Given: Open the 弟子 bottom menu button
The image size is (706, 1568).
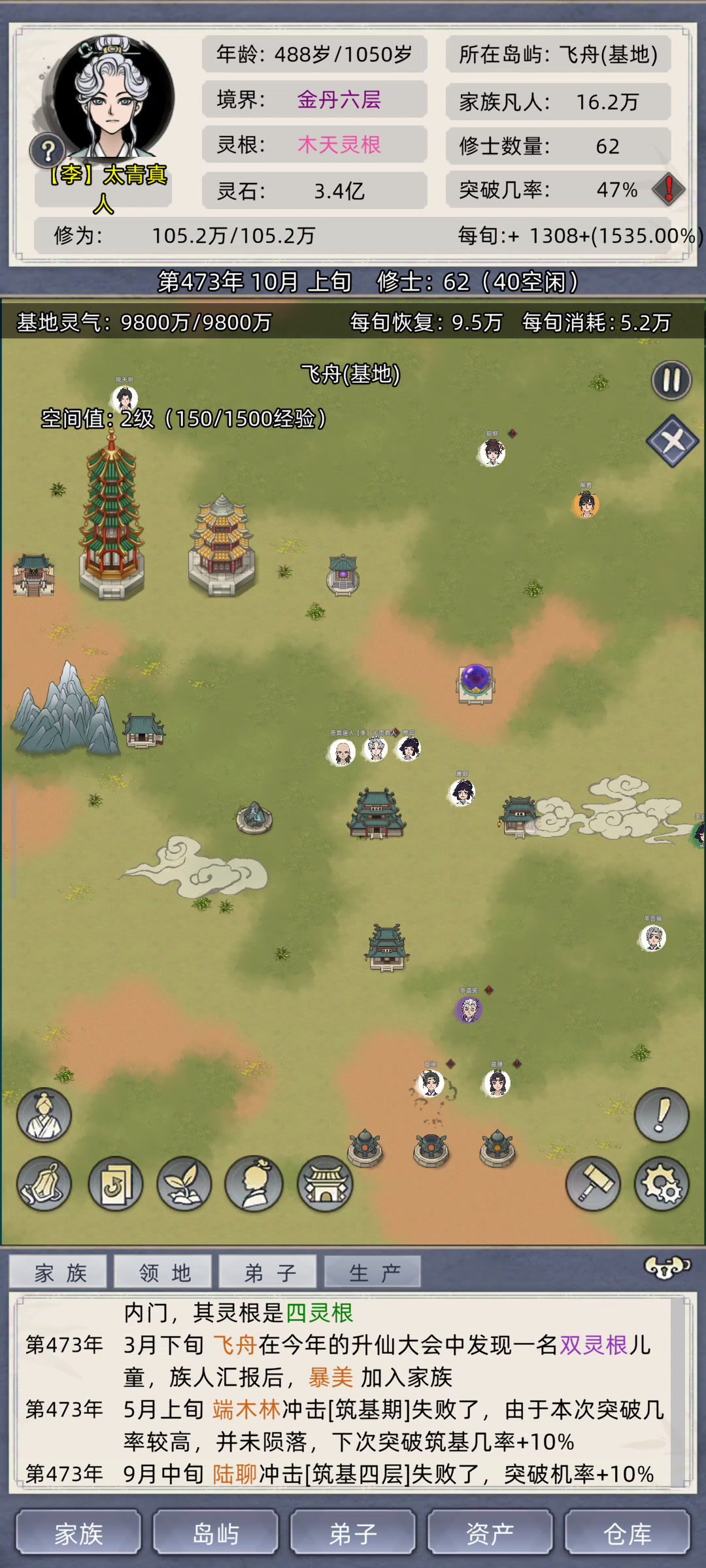Looking at the screenshot, I should pyautogui.click(x=353, y=1533).
